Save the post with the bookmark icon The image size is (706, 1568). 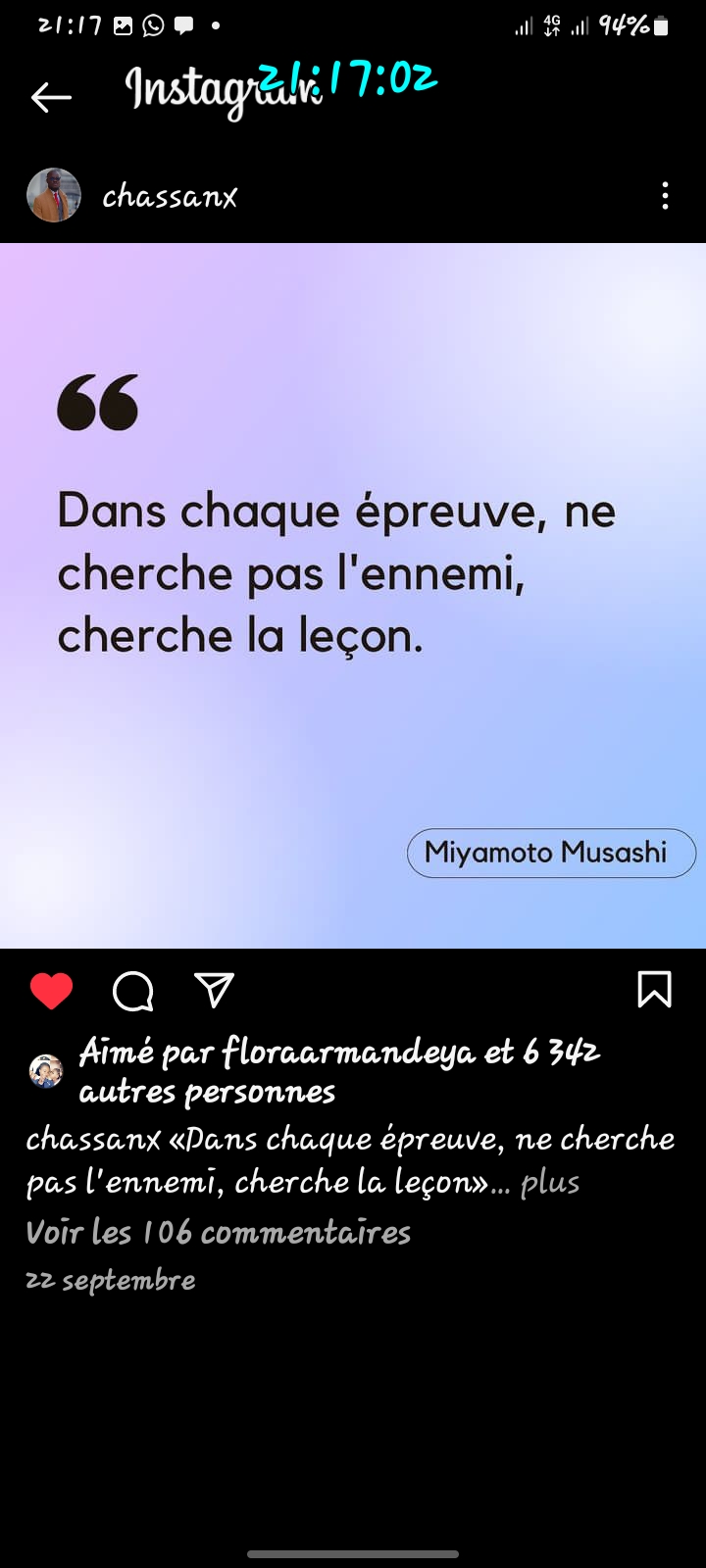pyautogui.click(x=654, y=990)
